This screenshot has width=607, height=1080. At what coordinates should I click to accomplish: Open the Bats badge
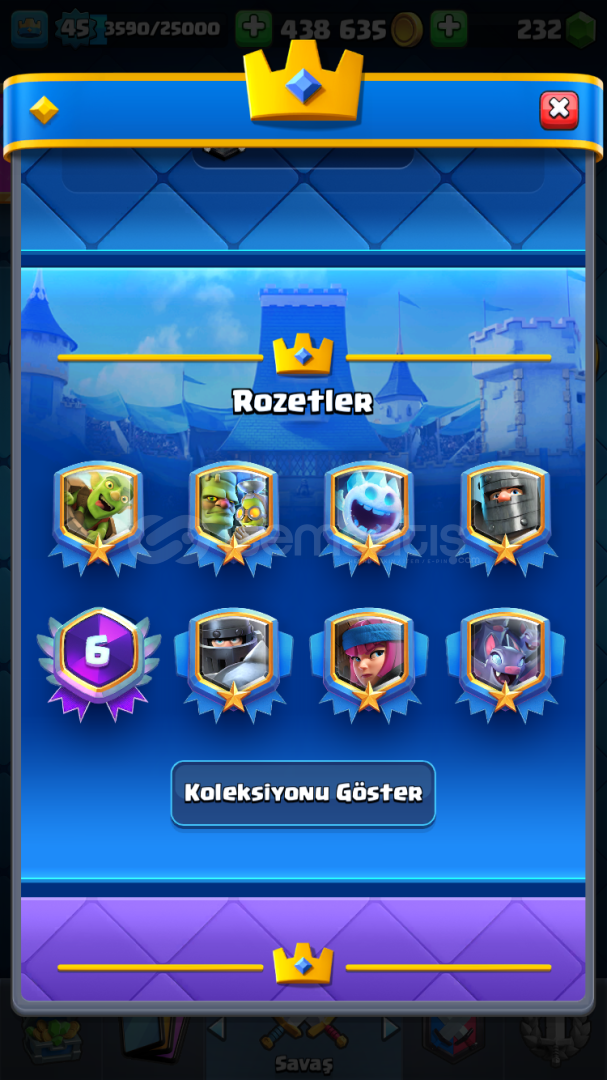(505, 663)
